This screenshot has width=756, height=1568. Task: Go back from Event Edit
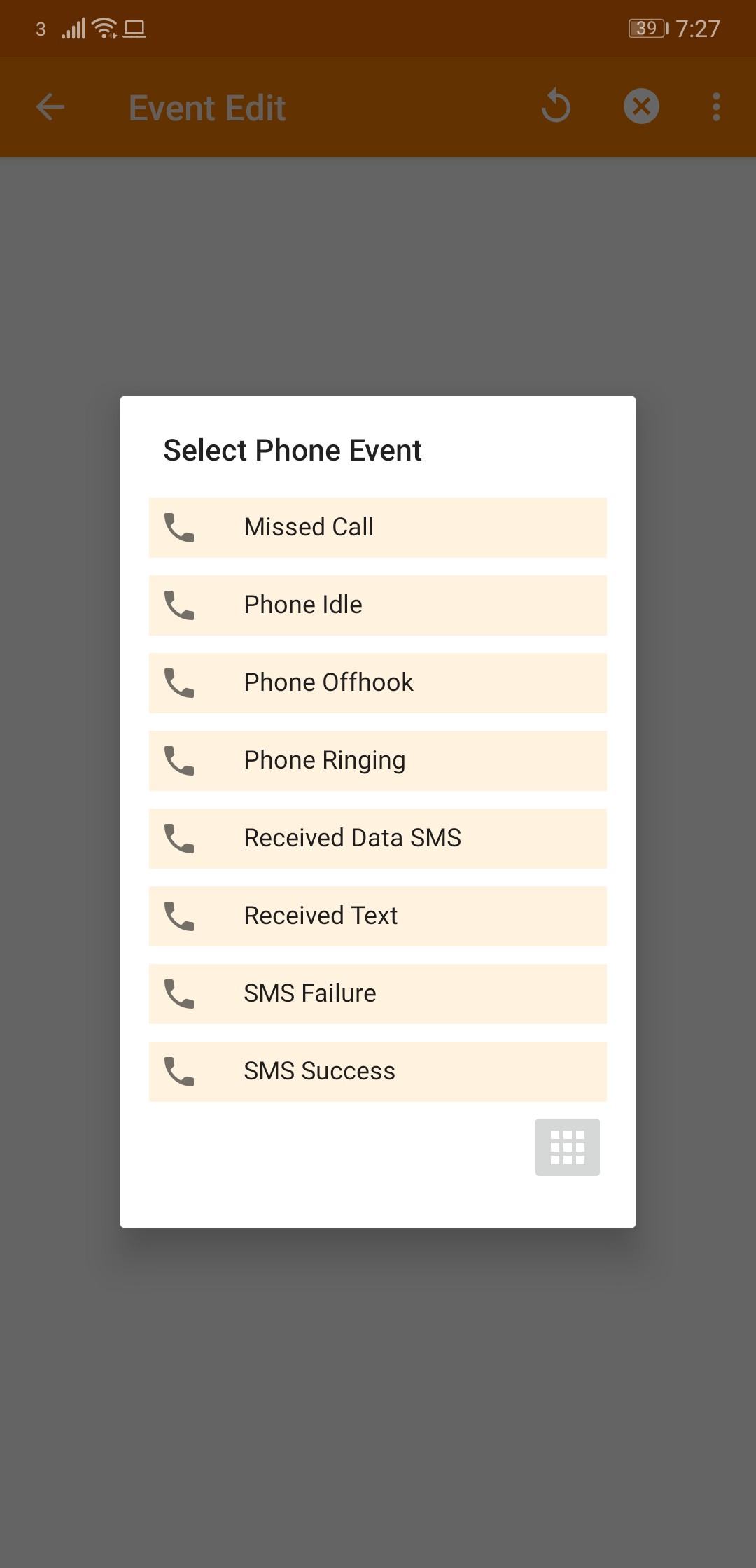[x=50, y=107]
